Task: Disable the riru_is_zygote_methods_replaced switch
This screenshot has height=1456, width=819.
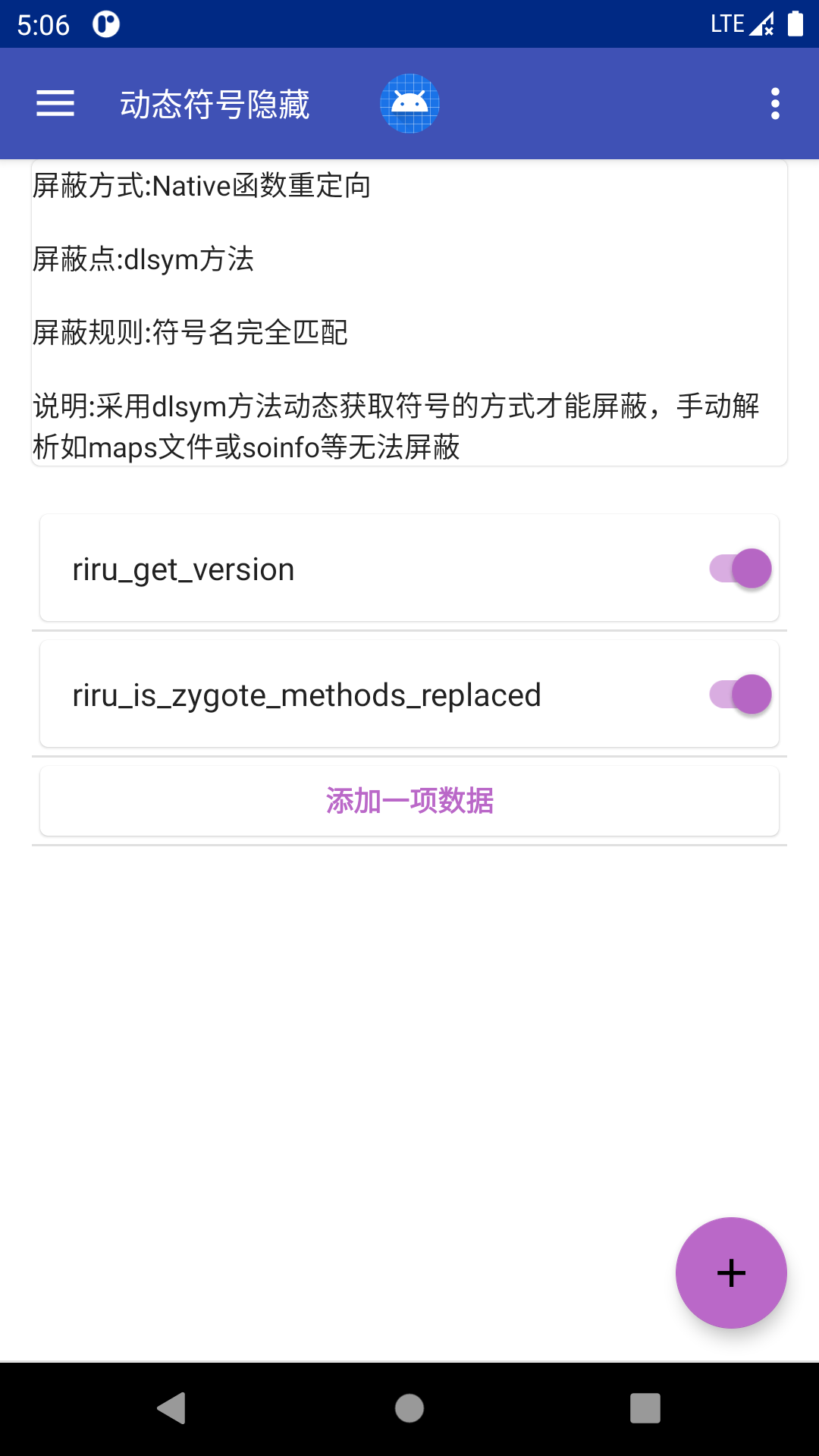Action: click(740, 695)
